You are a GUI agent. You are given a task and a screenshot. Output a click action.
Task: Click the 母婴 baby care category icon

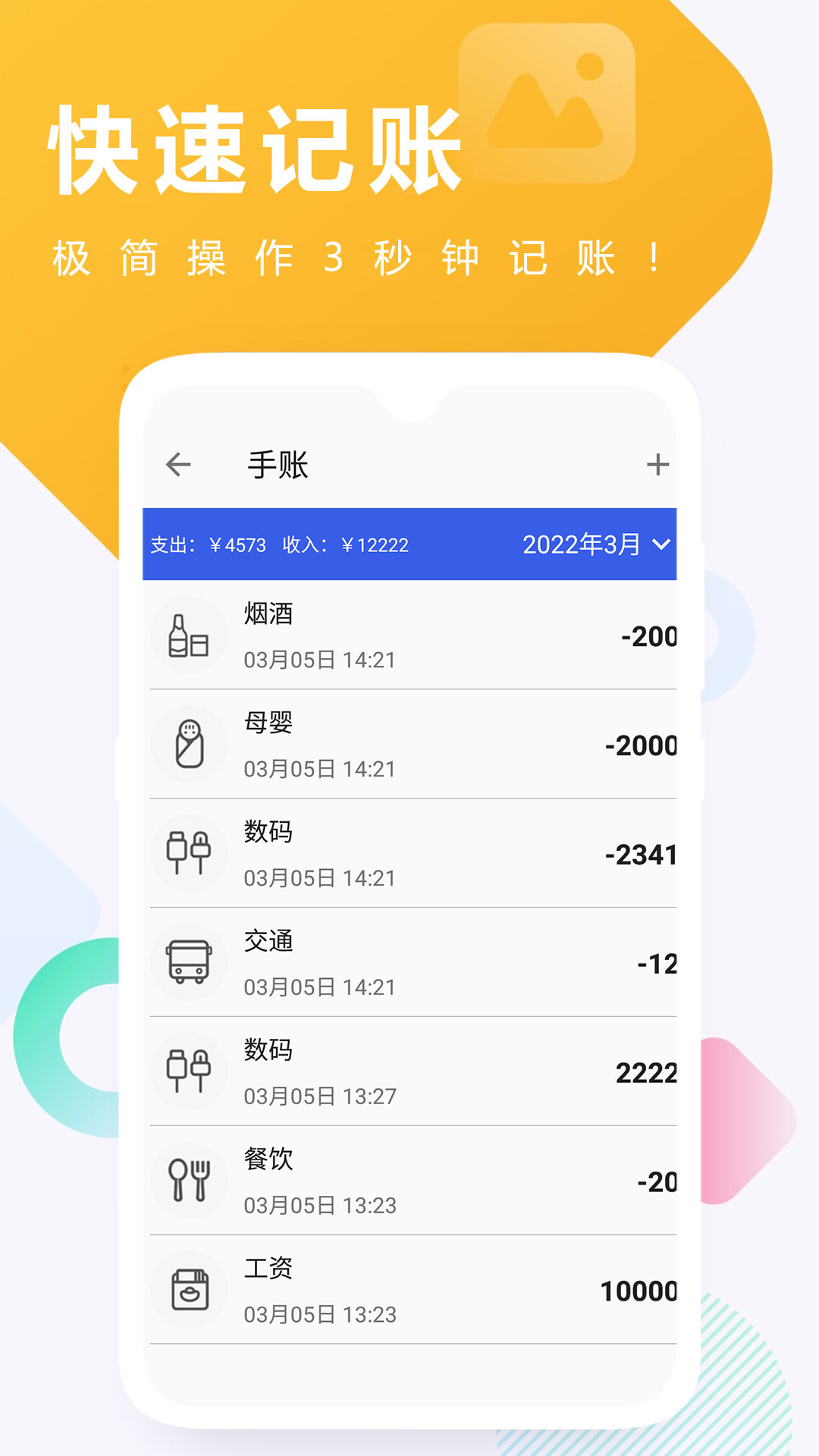[189, 744]
